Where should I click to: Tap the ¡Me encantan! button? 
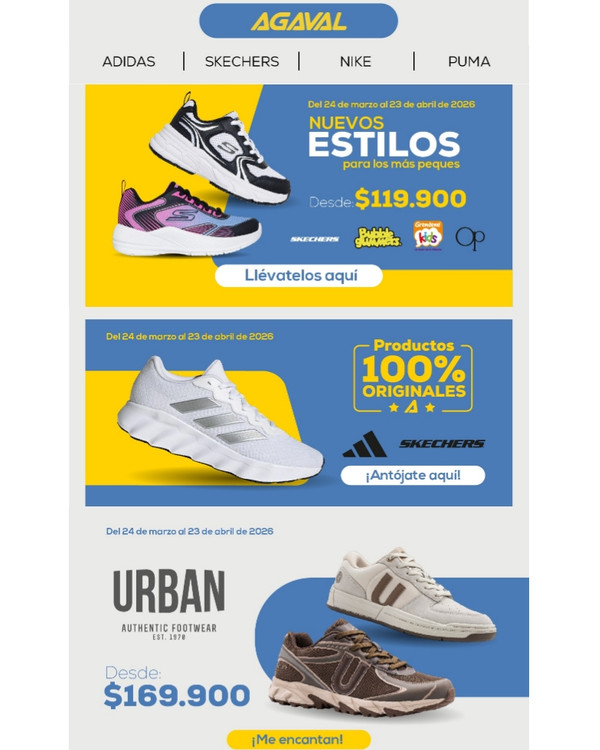(x=298, y=739)
